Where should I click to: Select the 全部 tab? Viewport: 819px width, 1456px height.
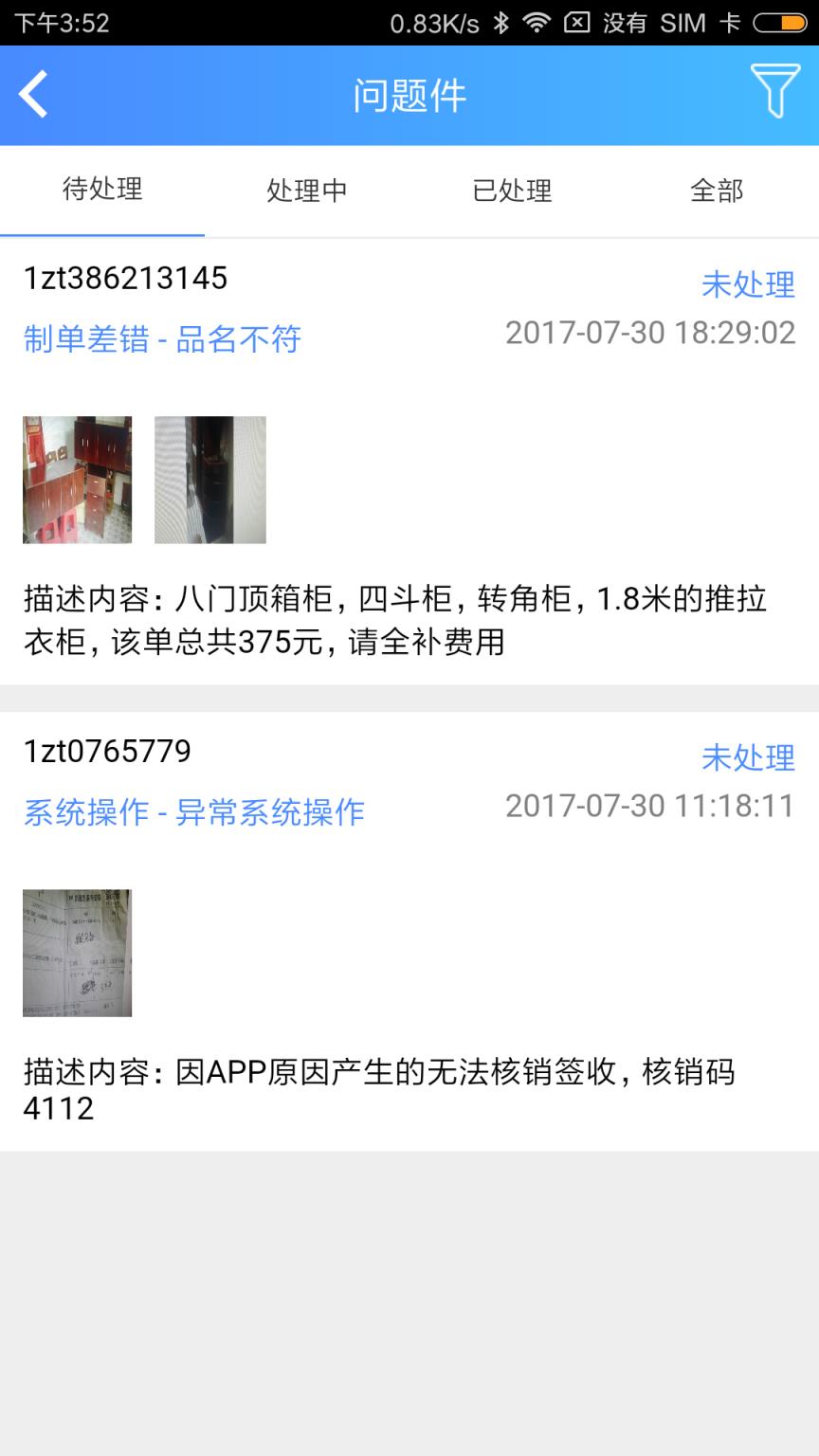(717, 191)
